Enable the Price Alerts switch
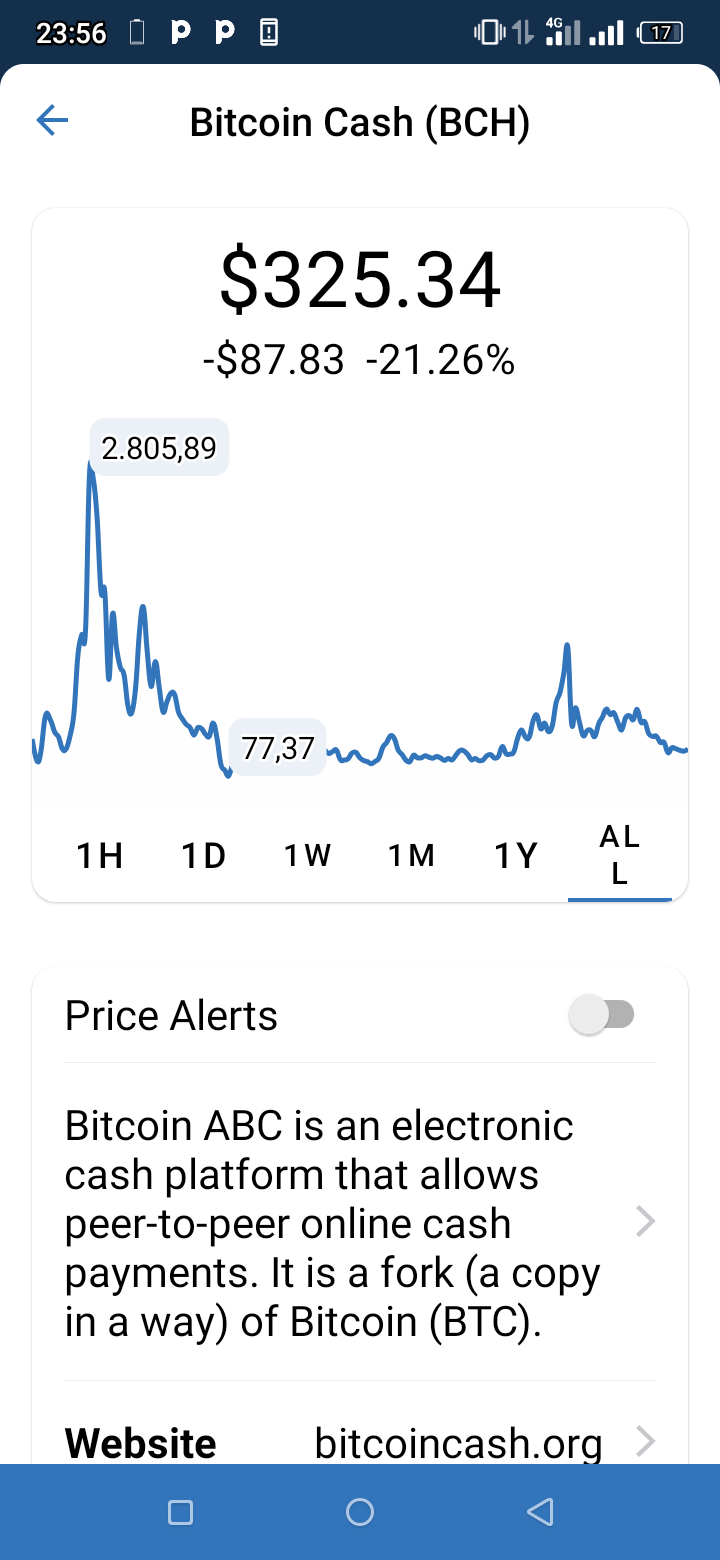 (601, 1015)
